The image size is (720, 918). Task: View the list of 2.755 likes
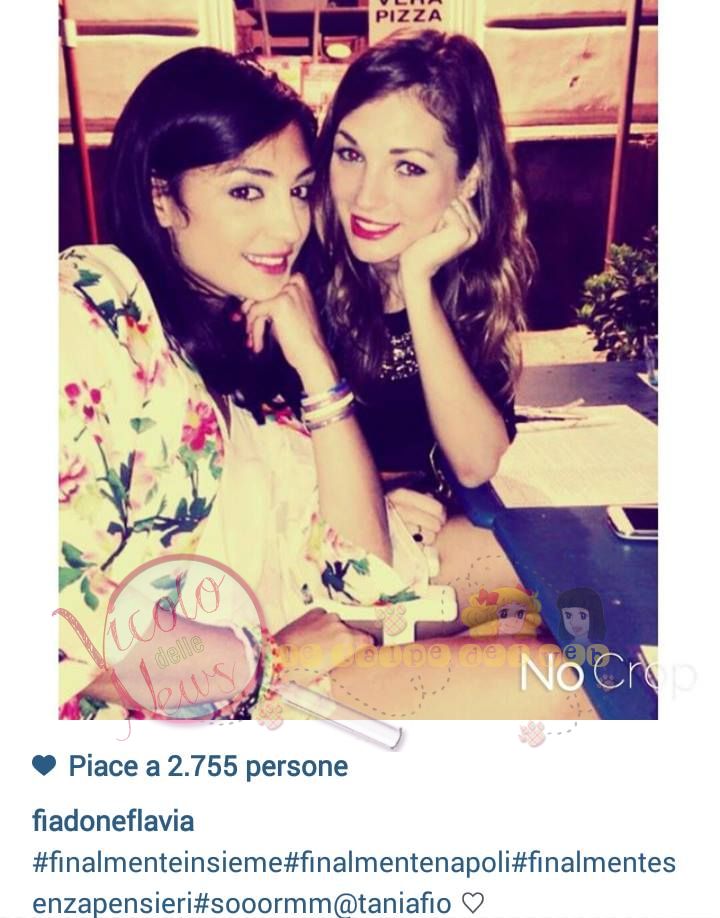coord(207,767)
